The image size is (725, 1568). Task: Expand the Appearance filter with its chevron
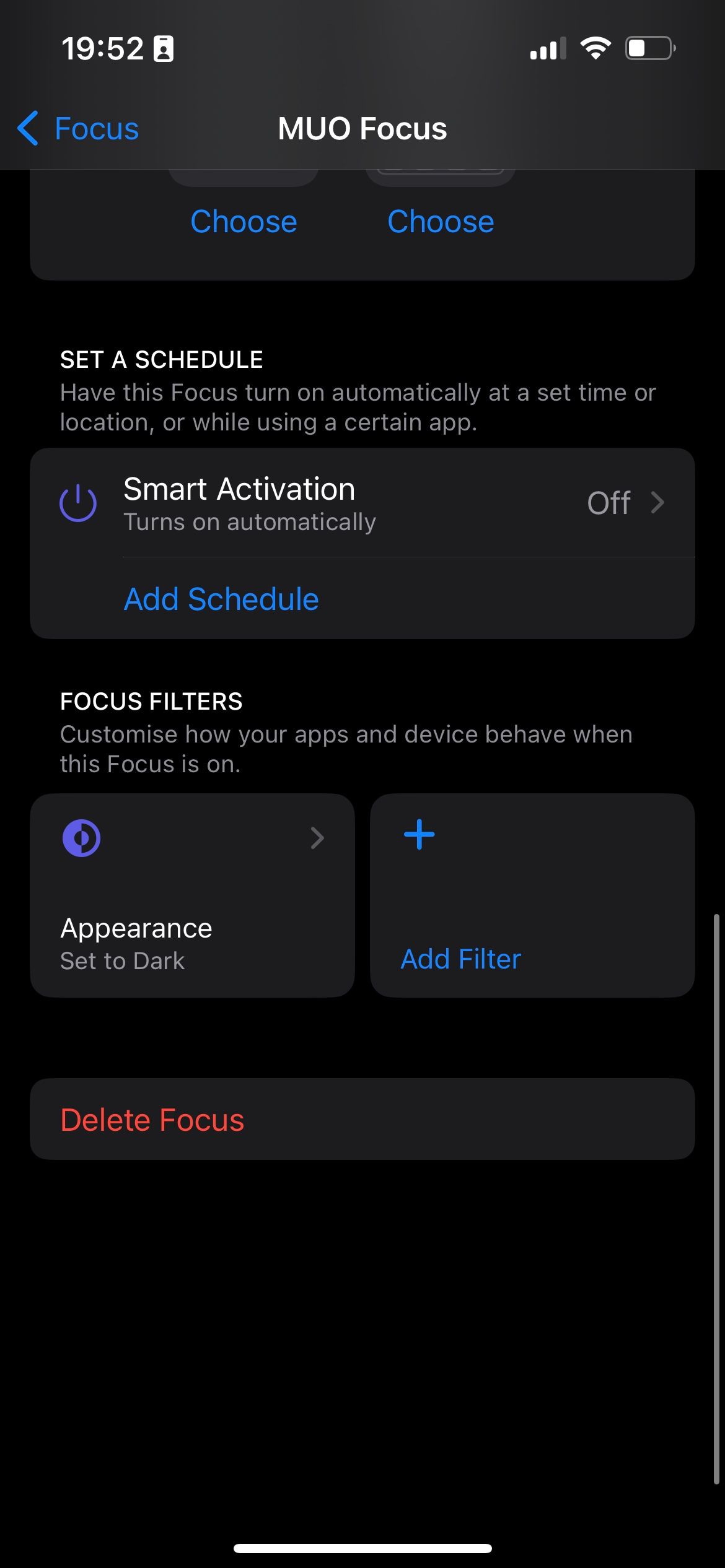click(x=317, y=837)
